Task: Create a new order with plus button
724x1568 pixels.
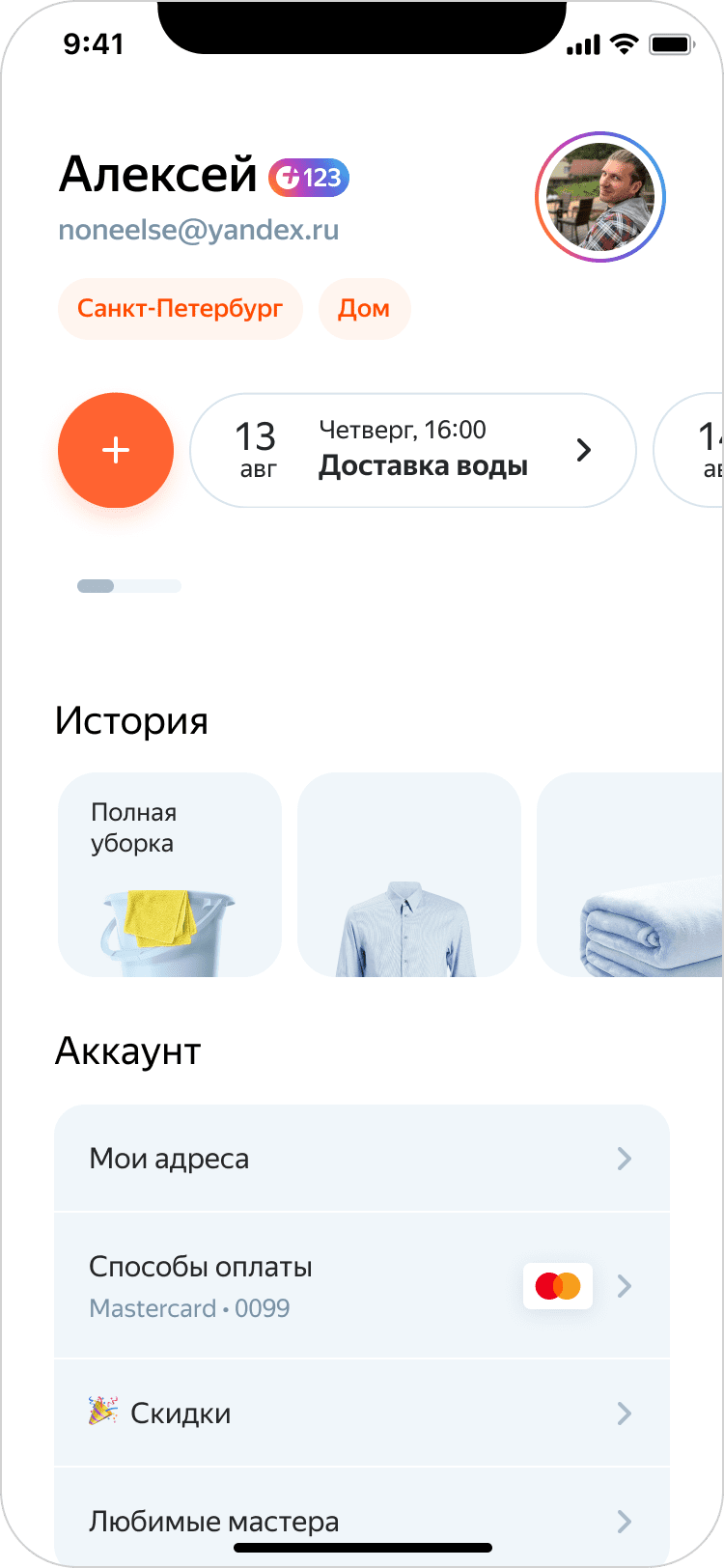Action: pyautogui.click(x=116, y=450)
